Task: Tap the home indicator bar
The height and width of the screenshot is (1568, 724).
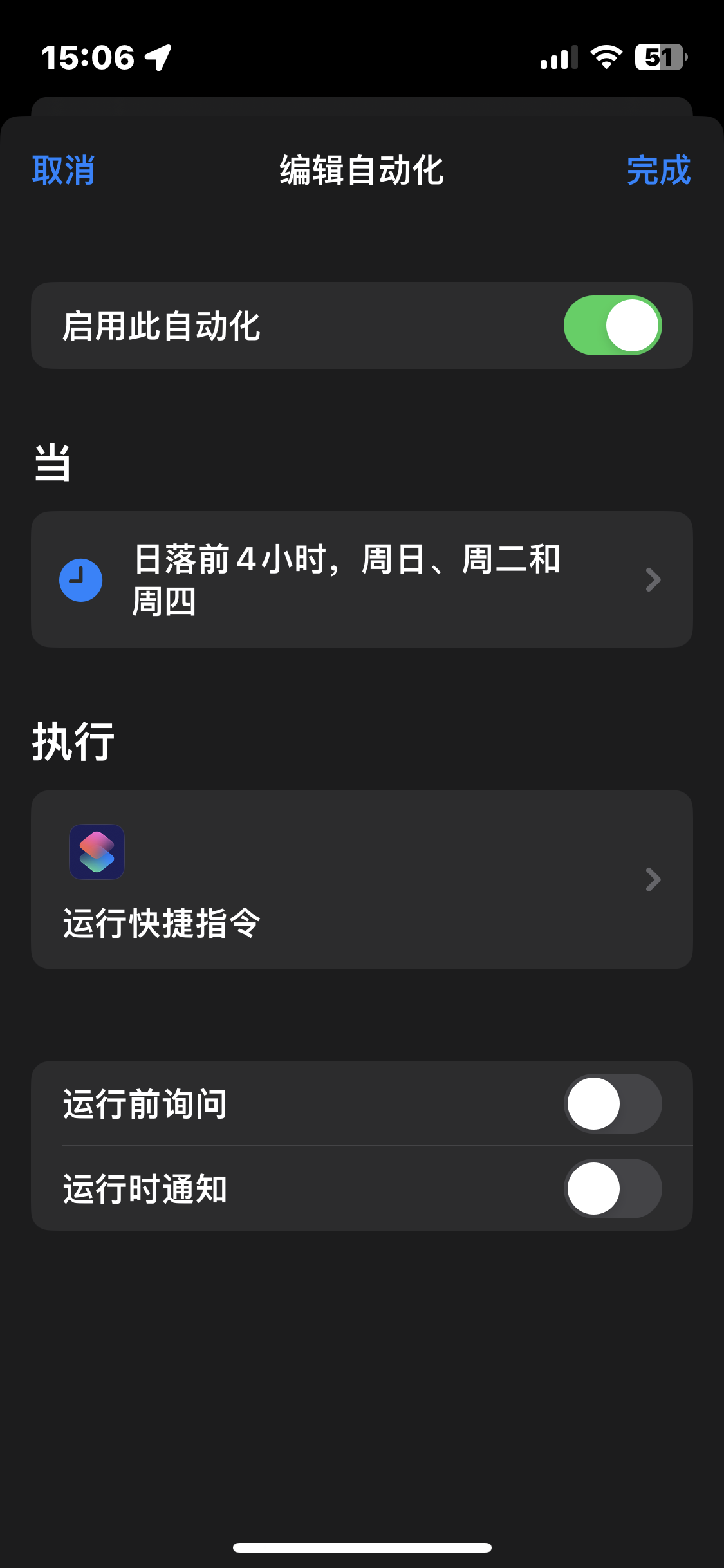Action: (362, 1547)
